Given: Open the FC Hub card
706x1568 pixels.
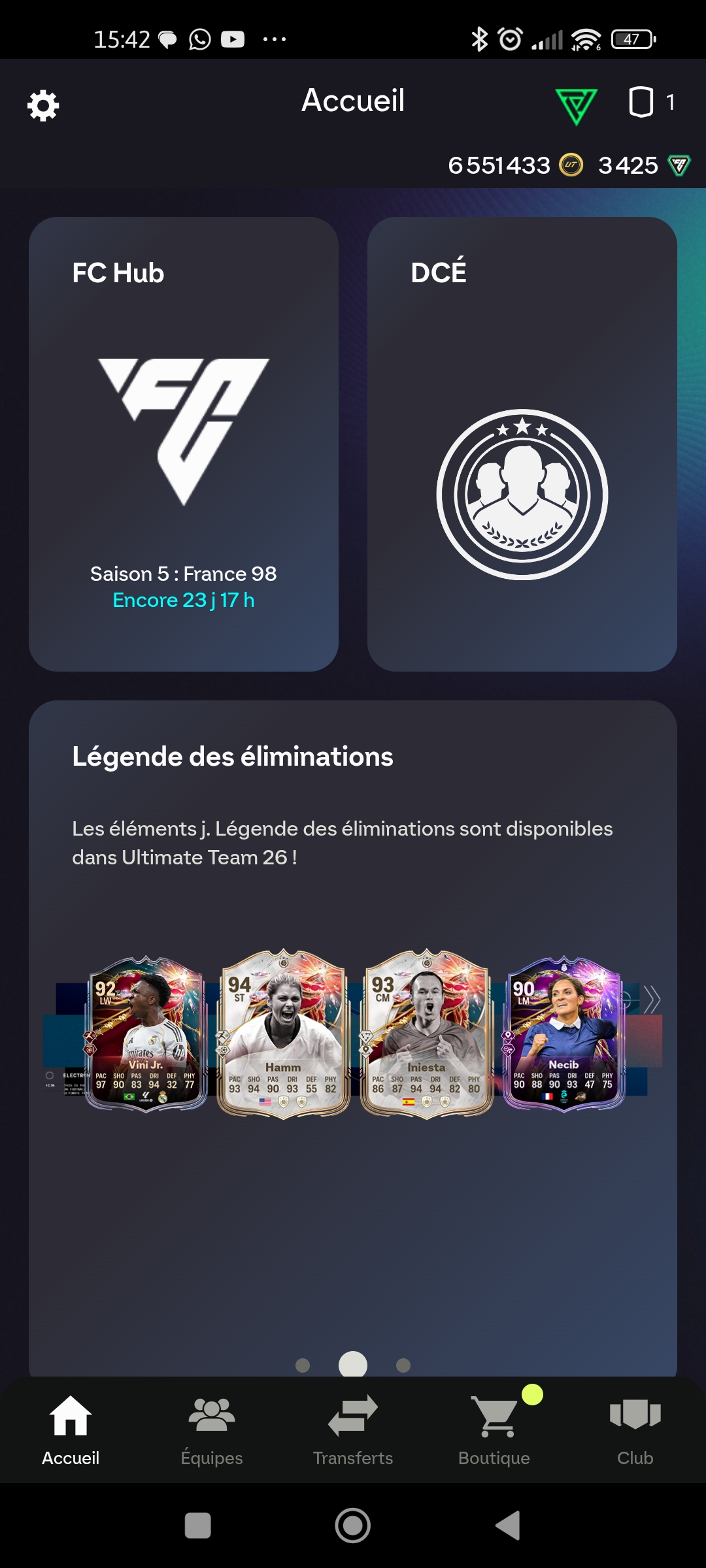Looking at the screenshot, I should point(184,444).
